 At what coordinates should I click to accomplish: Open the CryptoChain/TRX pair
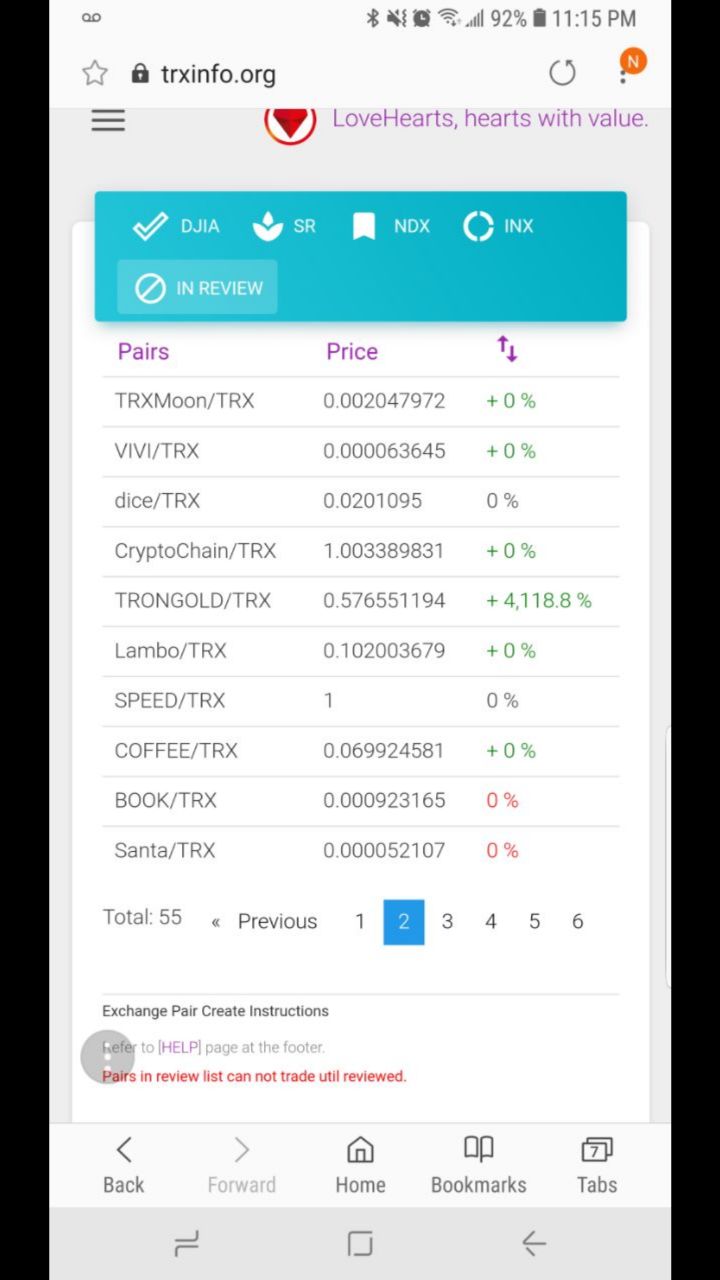pyautogui.click(x=195, y=551)
